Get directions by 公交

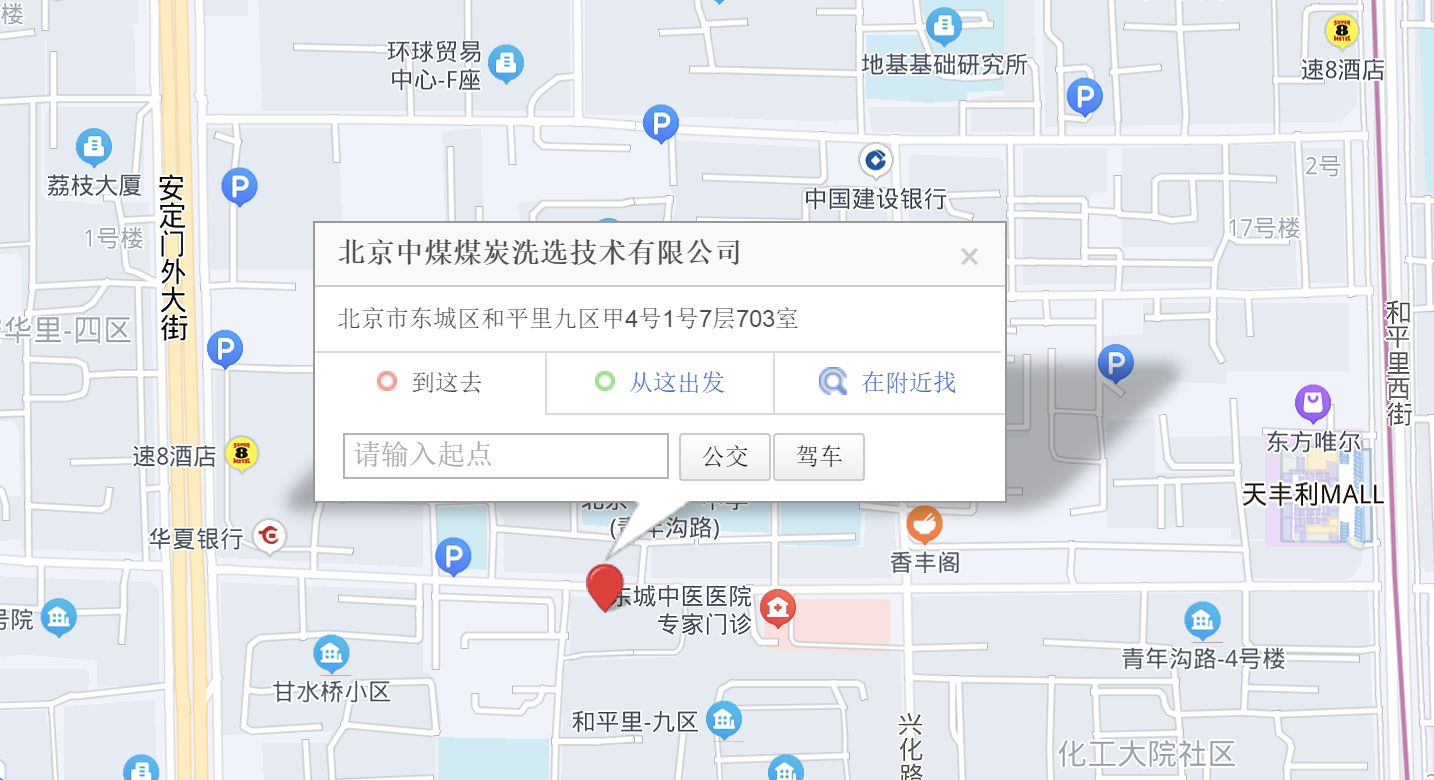[x=725, y=457]
